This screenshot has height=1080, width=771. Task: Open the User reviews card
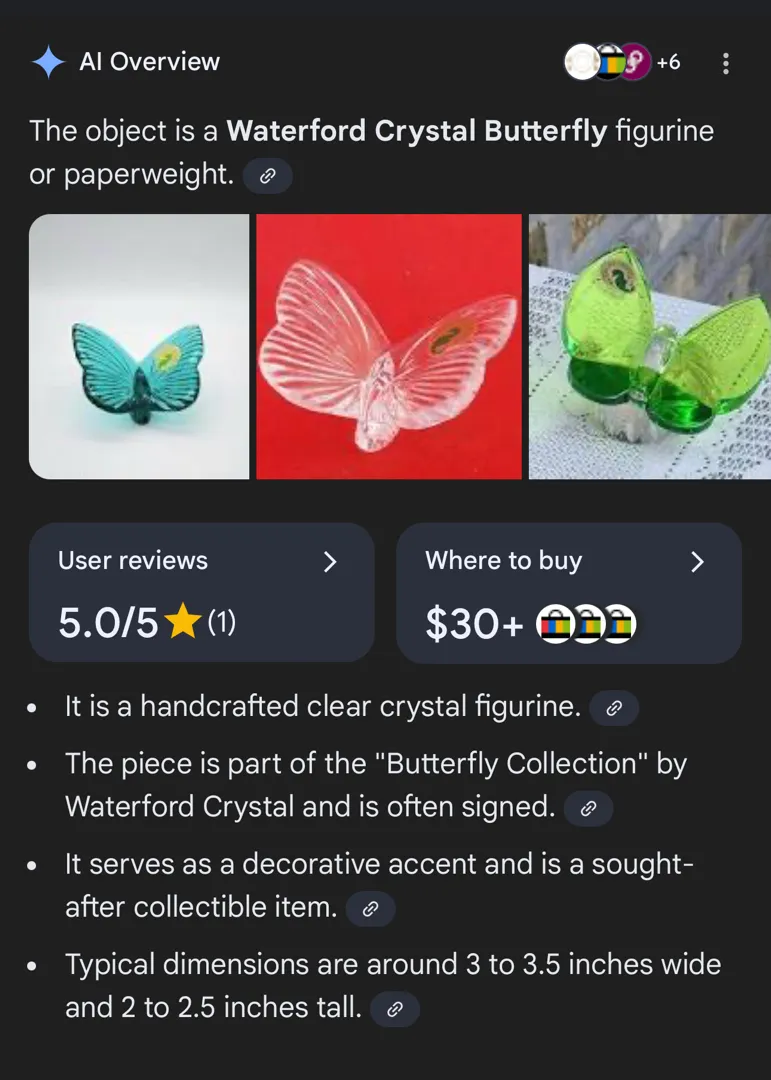(x=201, y=592)
